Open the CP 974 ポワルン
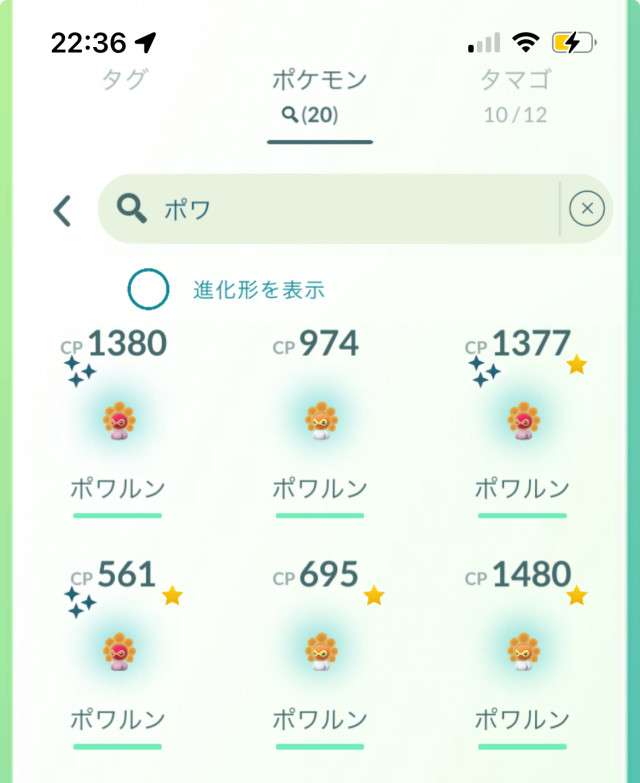This screenshot has width=640, height=783. pyautogui.click(x=320, y=420)
